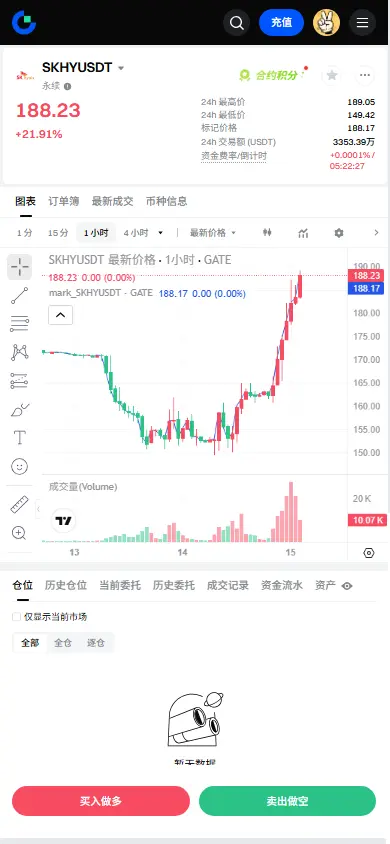The width and height of the screenshot is (390, 844).
Task: Tap 买入做多 to open long
Action: [101, 801]
